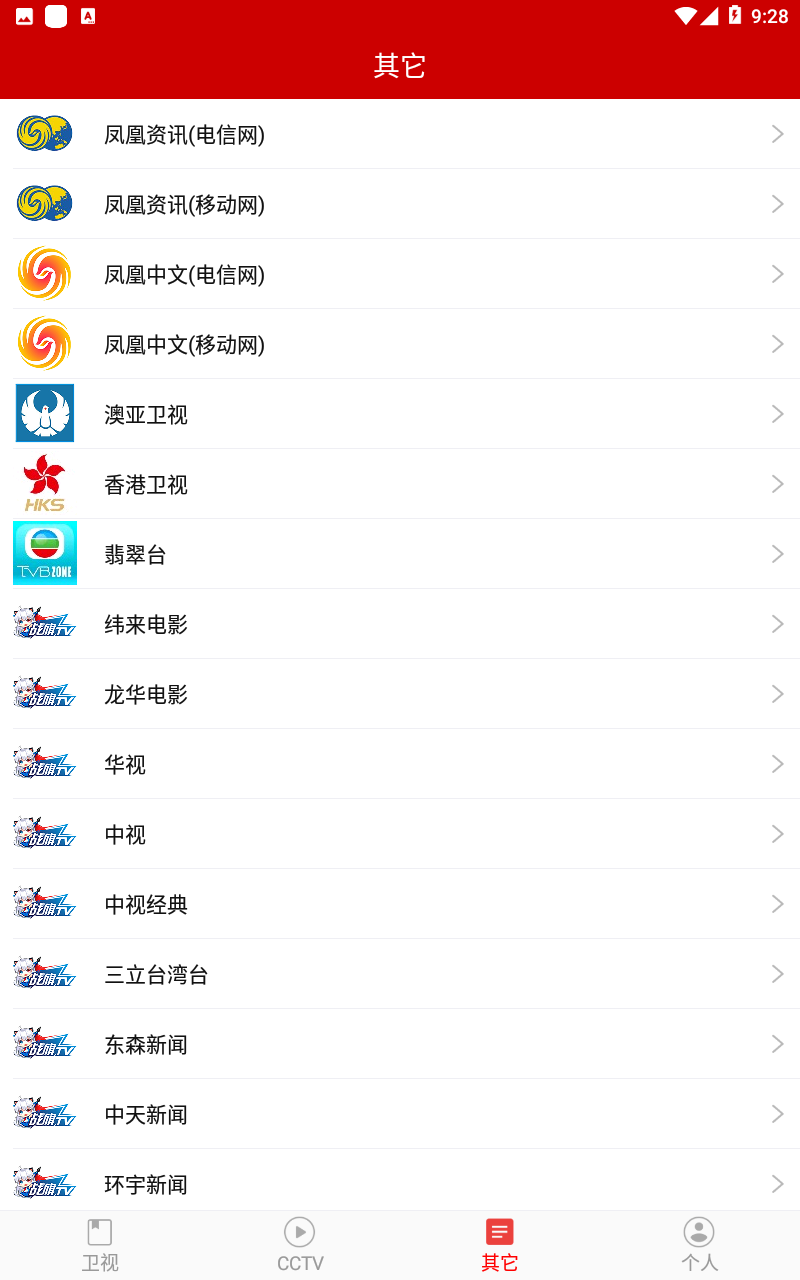This screenshot has width=800, height=1280.
Task: Select 凤凰中文(电信网) channel
Action: point(400,274)
